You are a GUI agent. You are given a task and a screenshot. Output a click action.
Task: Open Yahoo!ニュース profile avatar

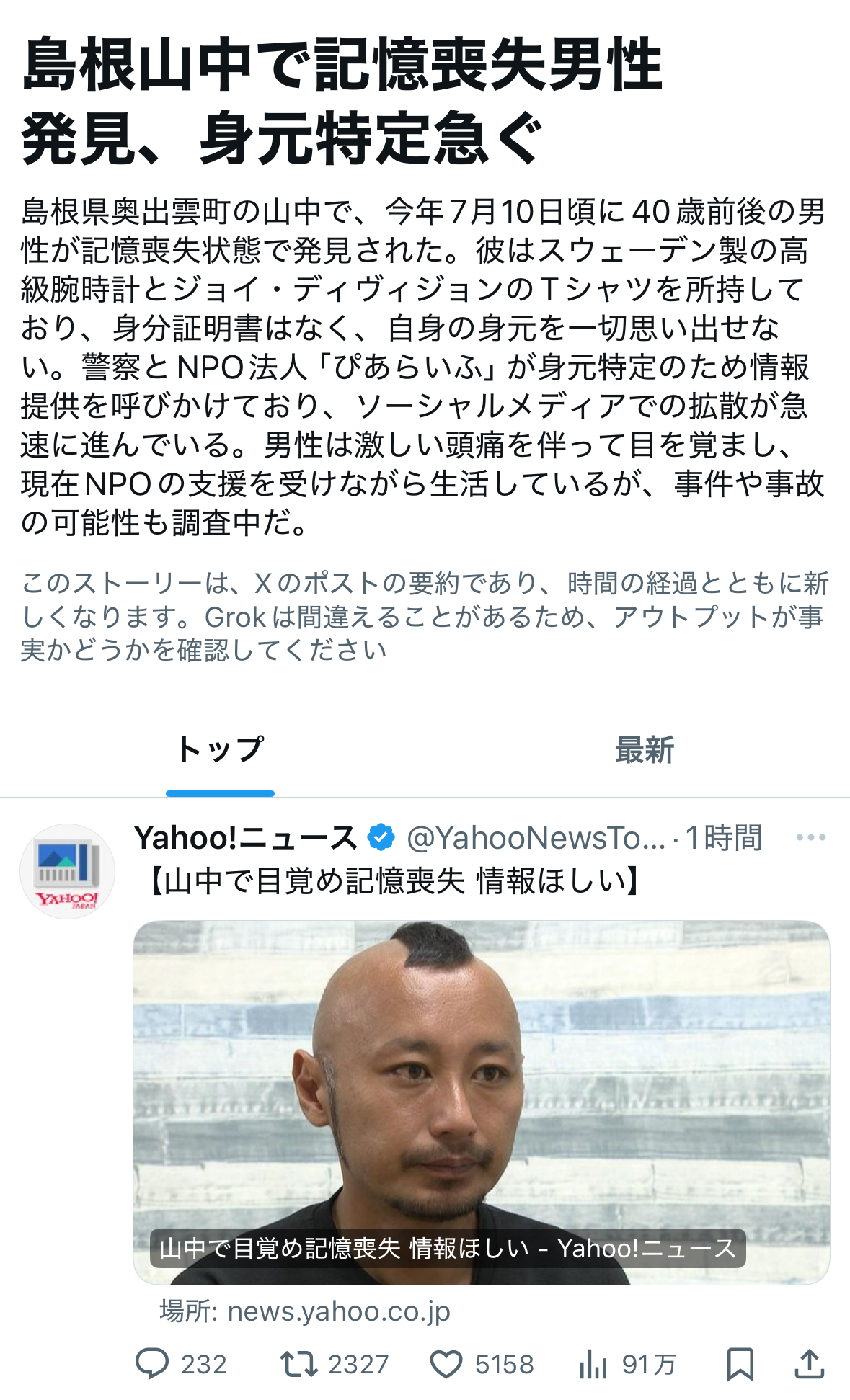pos(67,871)
